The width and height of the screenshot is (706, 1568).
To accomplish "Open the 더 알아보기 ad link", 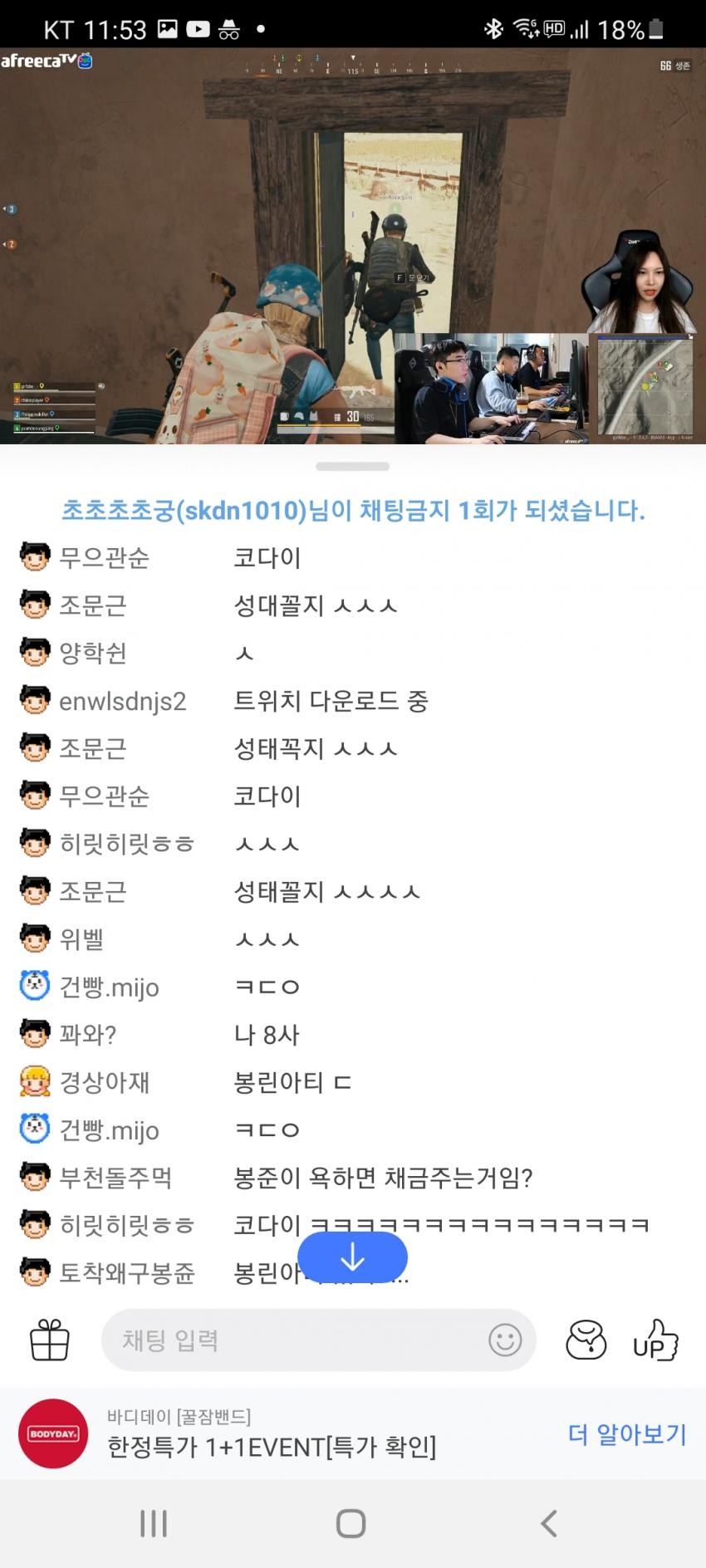I will coord(627,1434).
